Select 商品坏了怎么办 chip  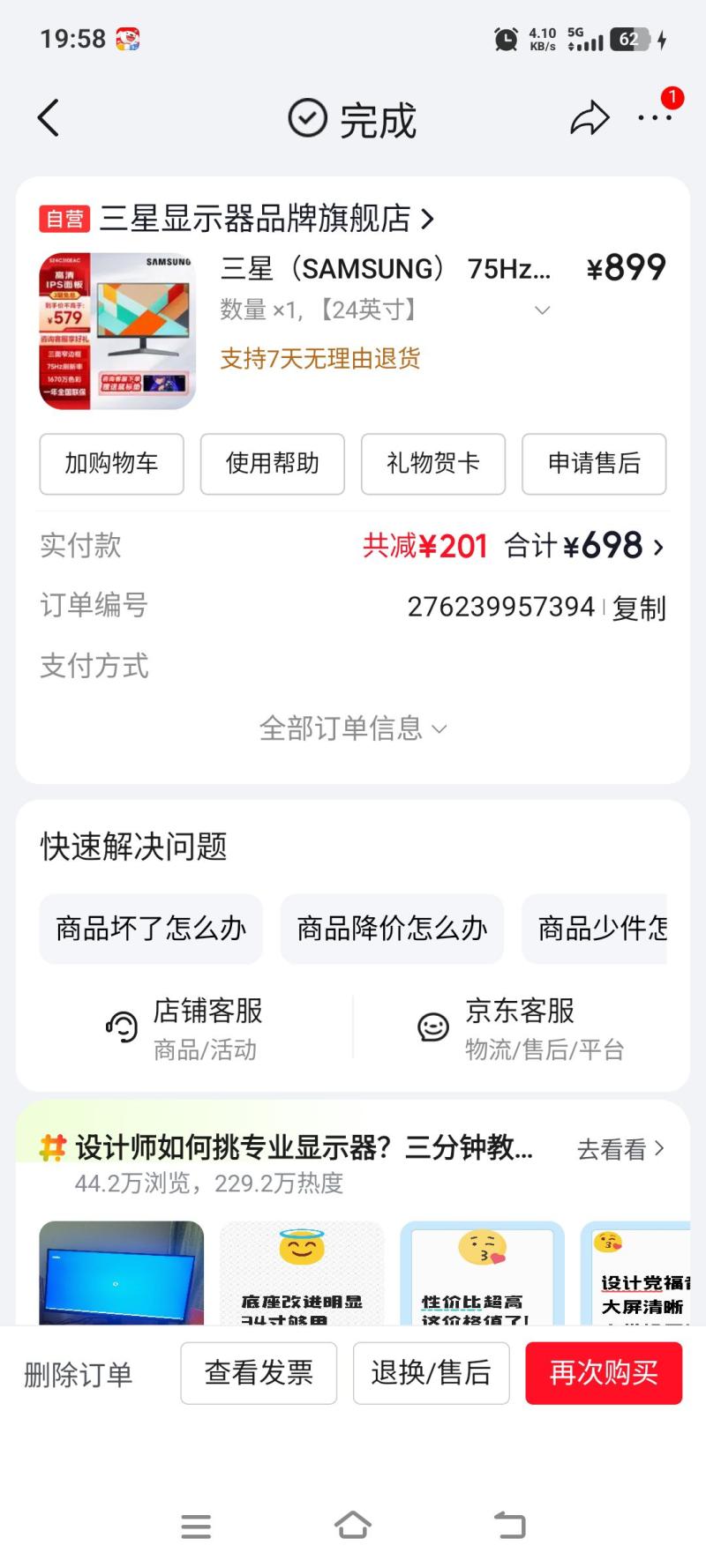tap(151, 929)
